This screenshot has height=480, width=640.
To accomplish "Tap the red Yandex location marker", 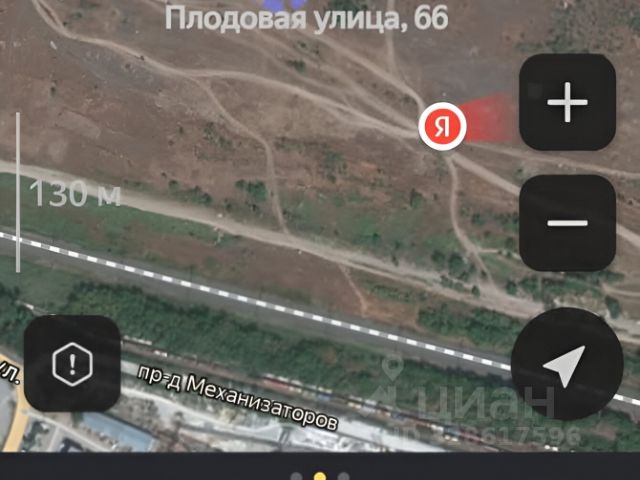I will tap(442, 128).
